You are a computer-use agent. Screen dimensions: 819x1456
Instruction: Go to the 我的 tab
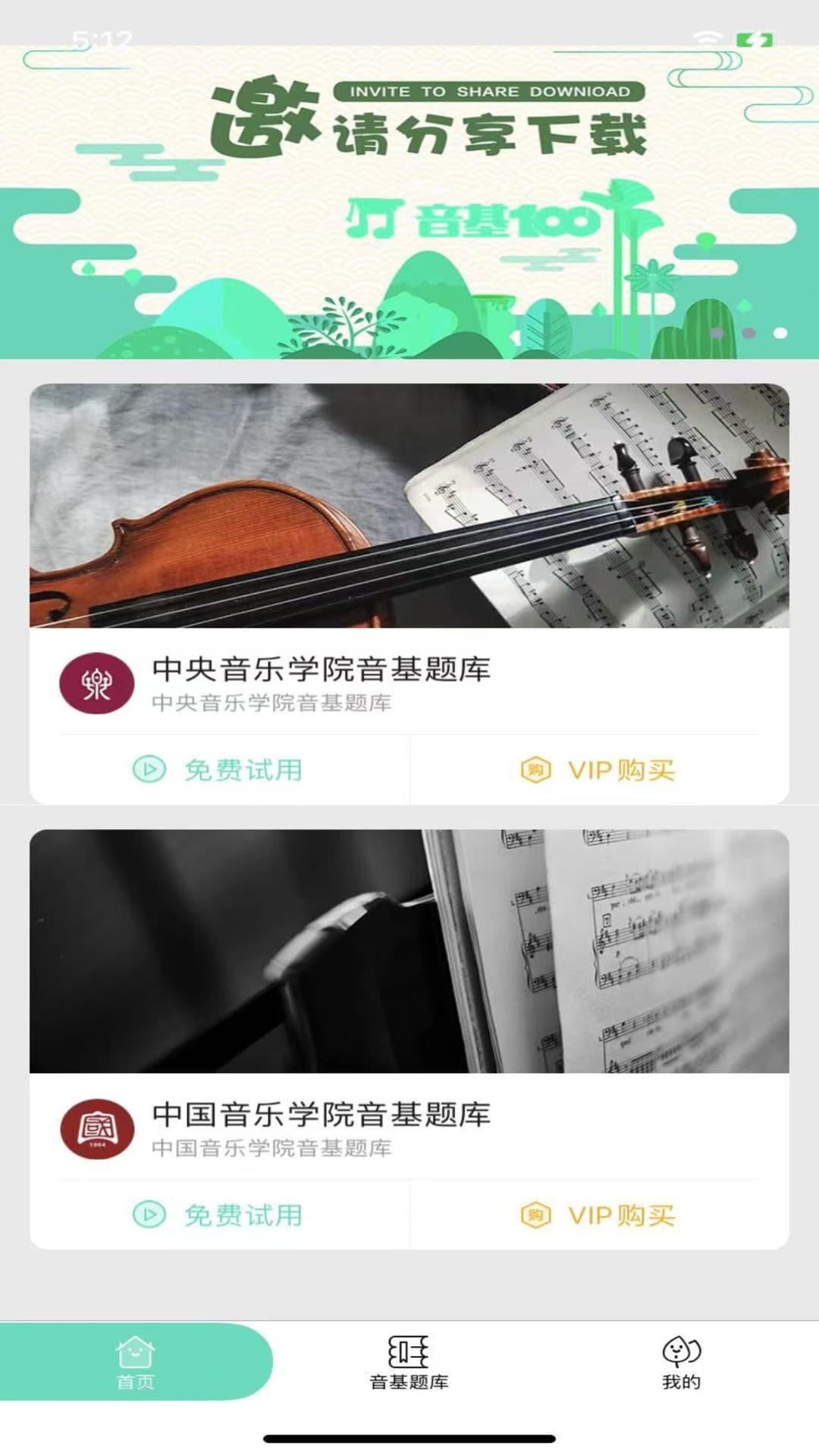coord(681,1362)
